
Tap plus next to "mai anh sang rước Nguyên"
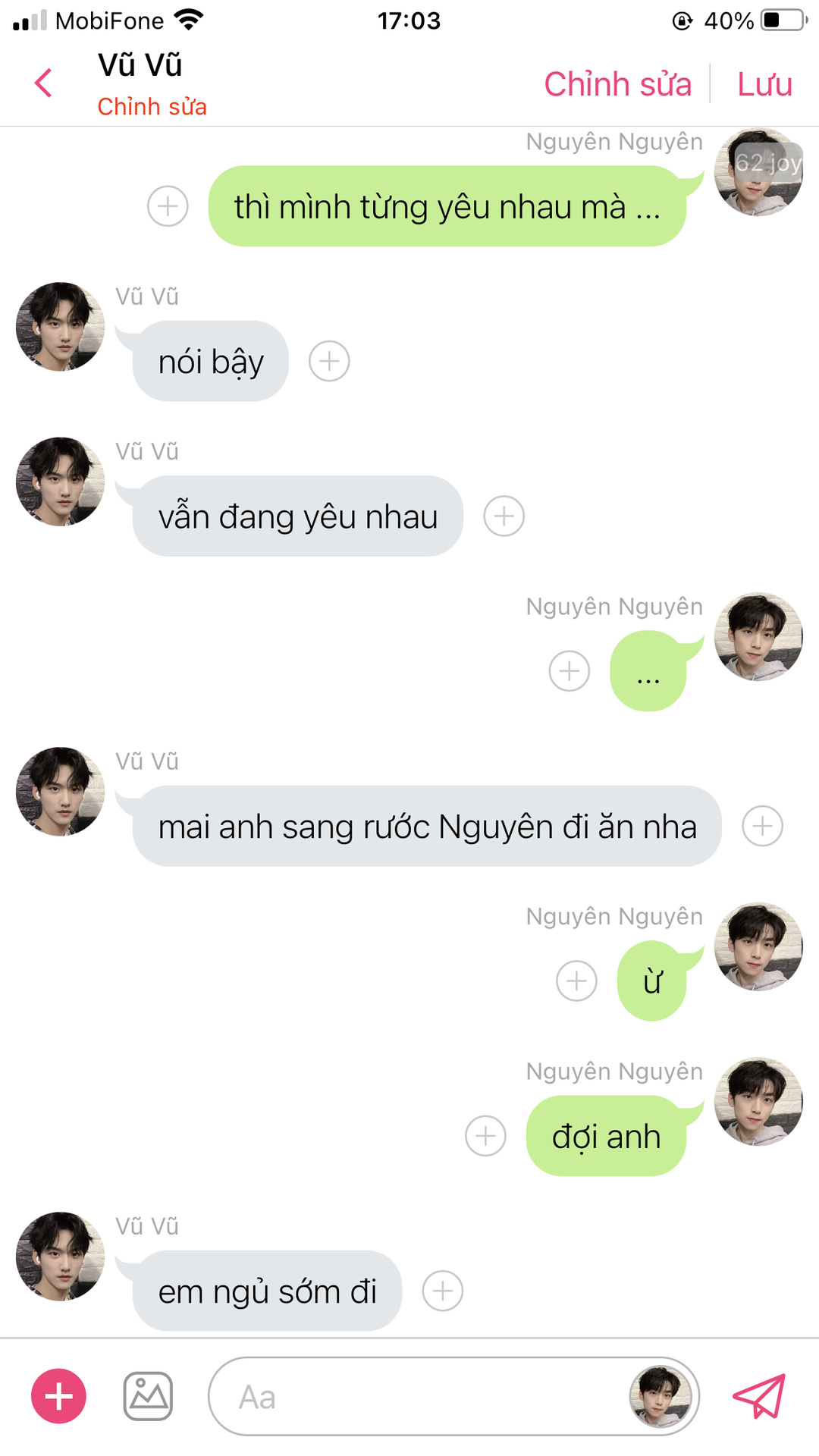762,826
